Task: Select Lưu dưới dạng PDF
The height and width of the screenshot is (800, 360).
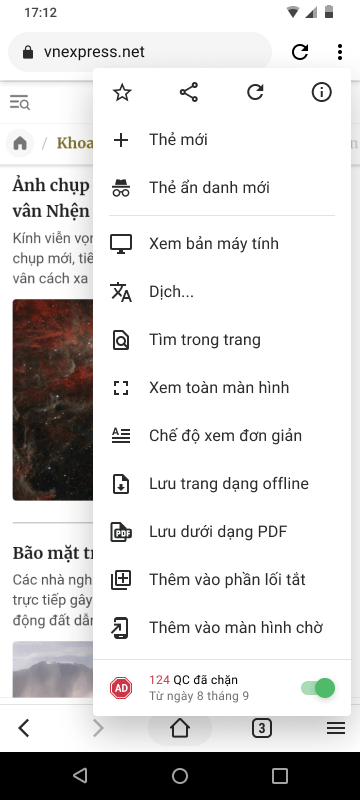Action: coord(222,532)
